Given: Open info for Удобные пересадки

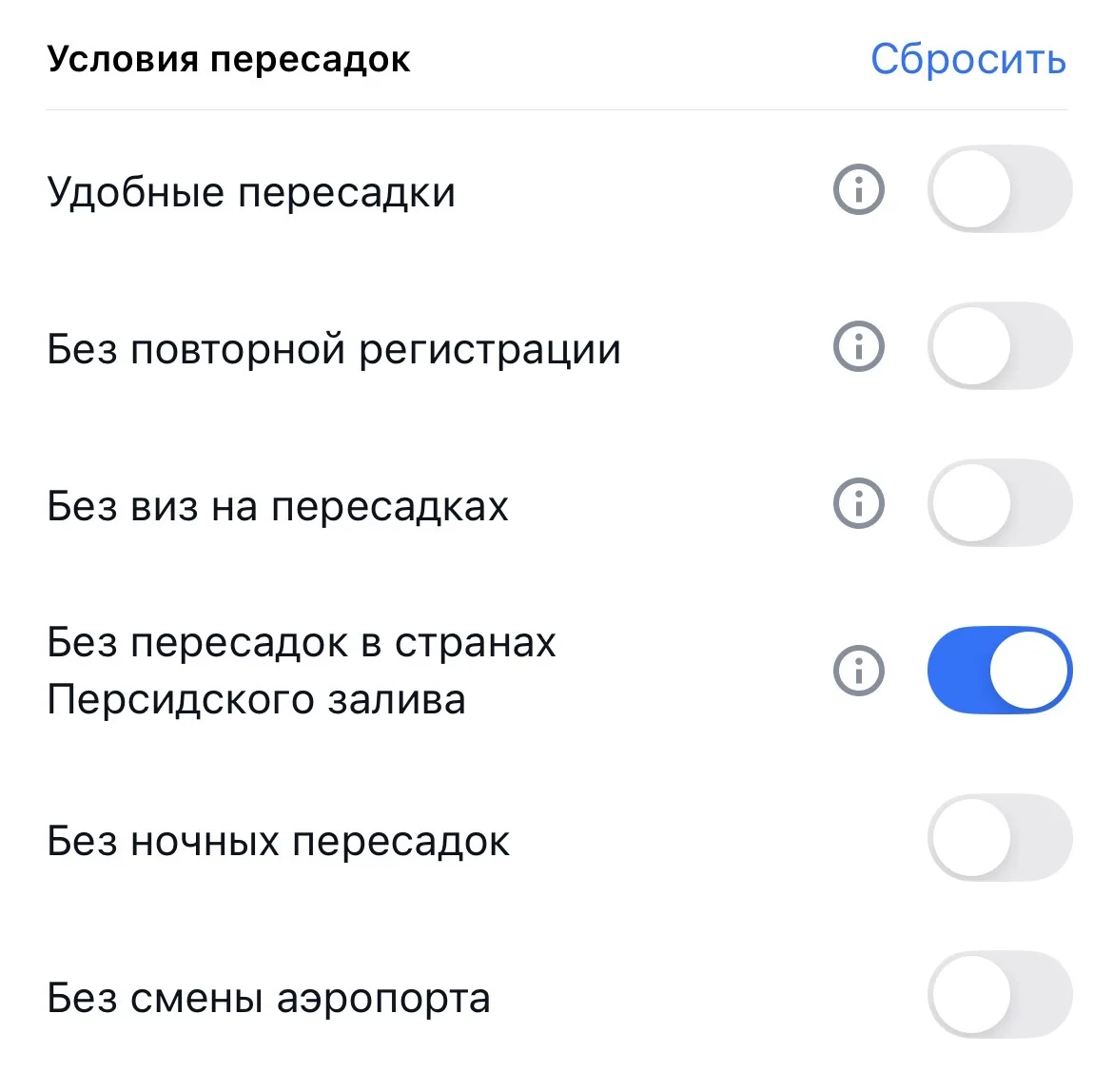Looking at the screenshot, I should tap(859, 189).
